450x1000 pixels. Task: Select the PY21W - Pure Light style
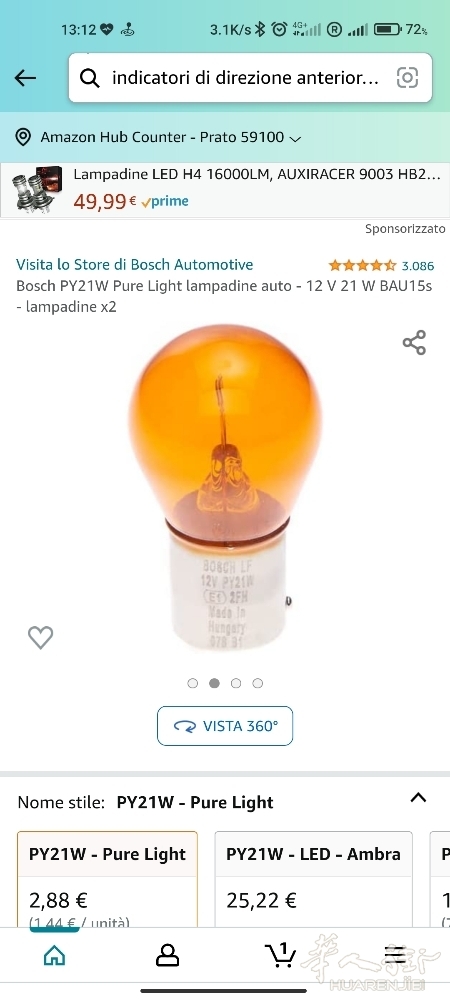(x=107, y=879)
